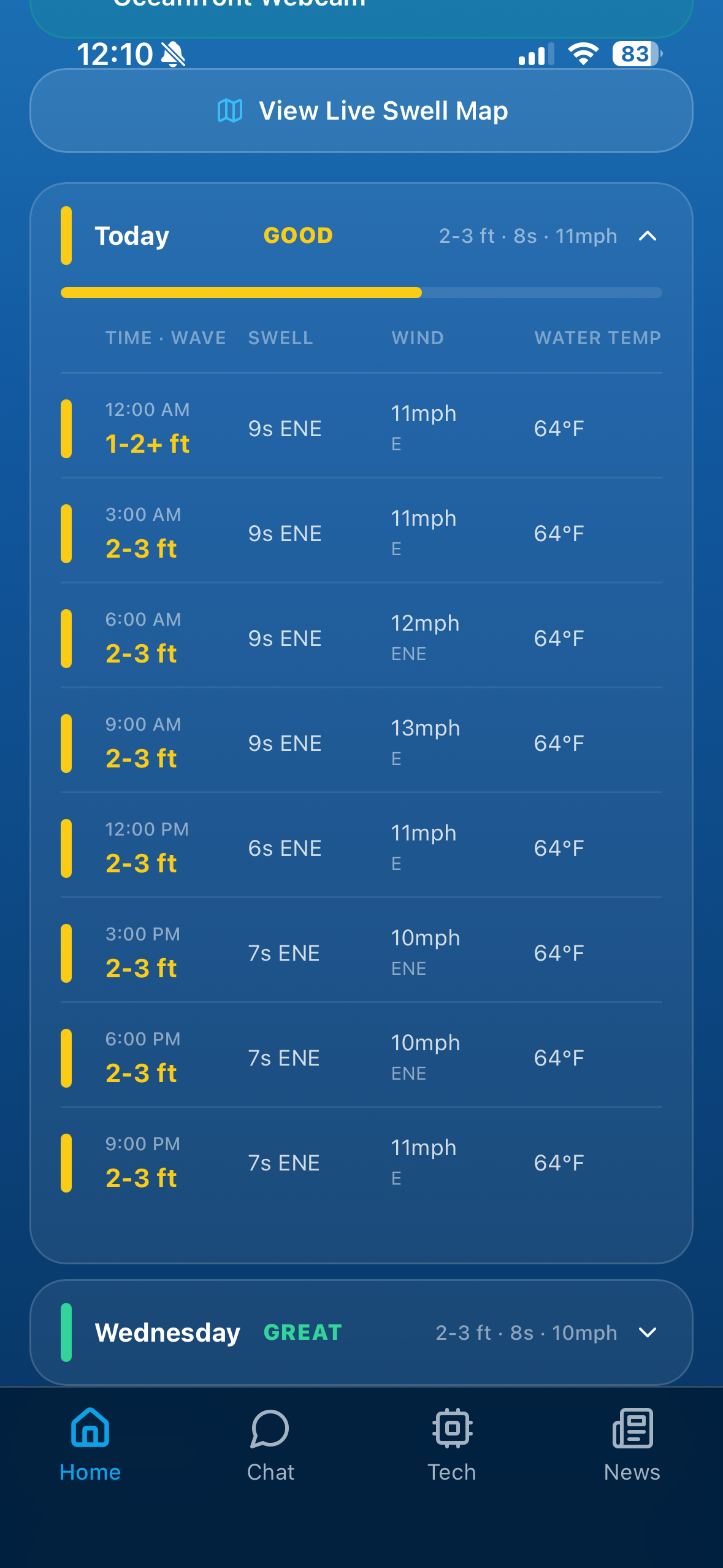Tap the map icon beside View Live Swell Map

[230, 110]
